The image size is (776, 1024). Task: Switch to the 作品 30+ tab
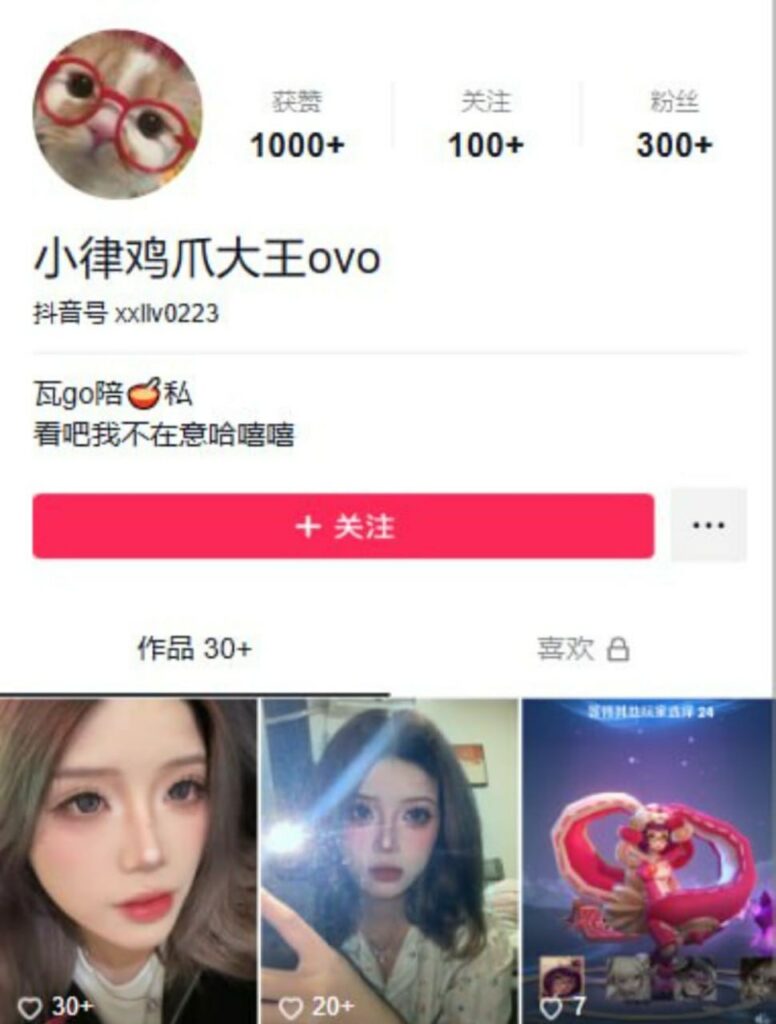click(194, 649)
